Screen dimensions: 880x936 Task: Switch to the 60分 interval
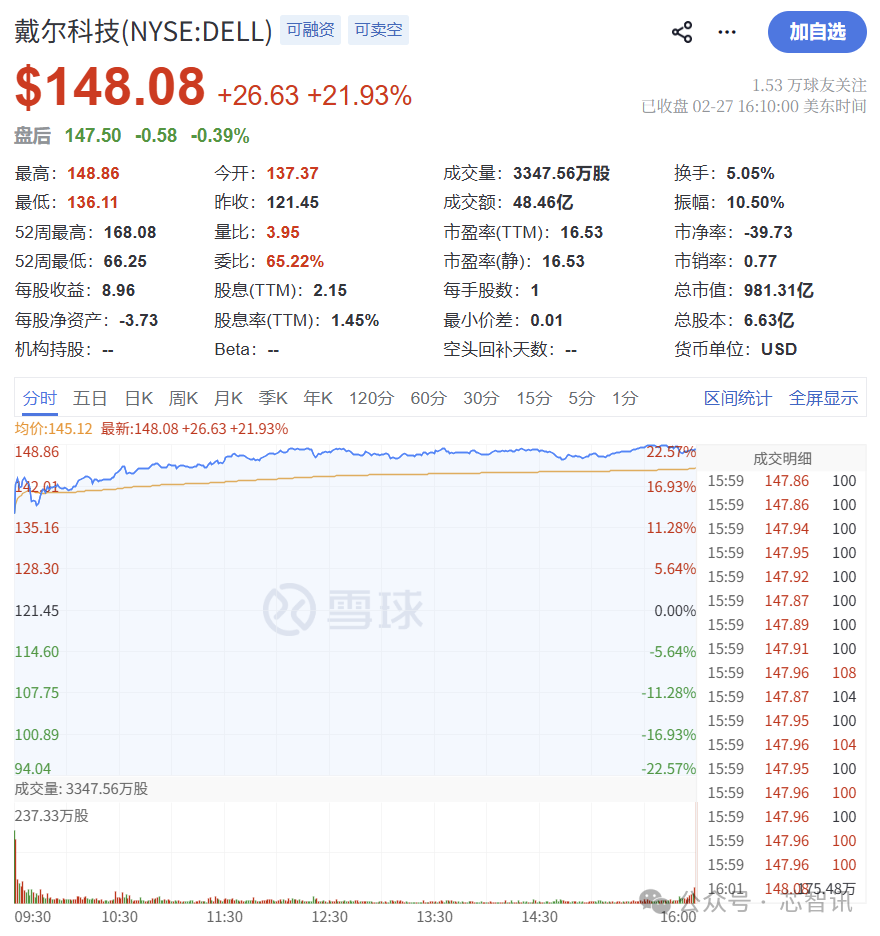pos(428,397)
